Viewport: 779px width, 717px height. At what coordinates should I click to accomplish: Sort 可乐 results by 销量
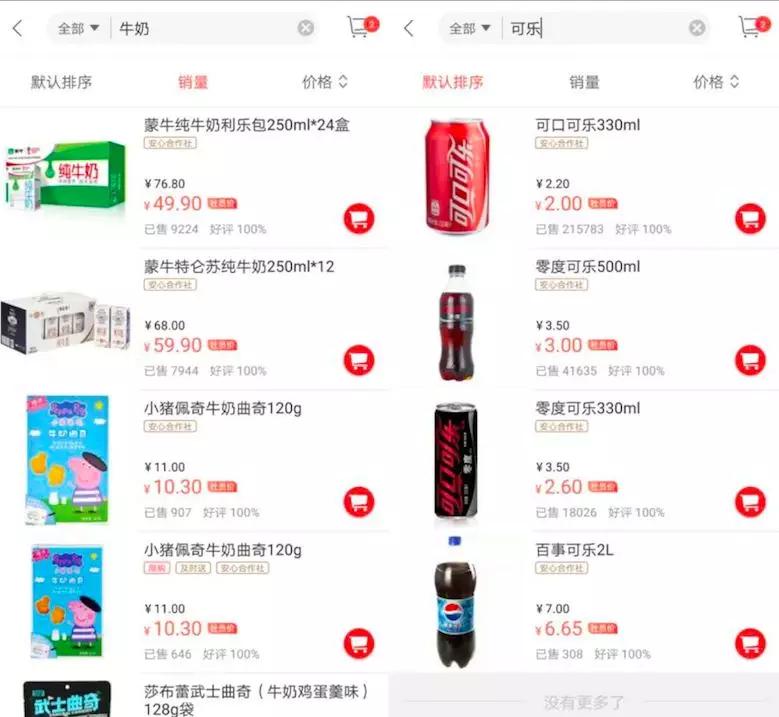point(584,82)
